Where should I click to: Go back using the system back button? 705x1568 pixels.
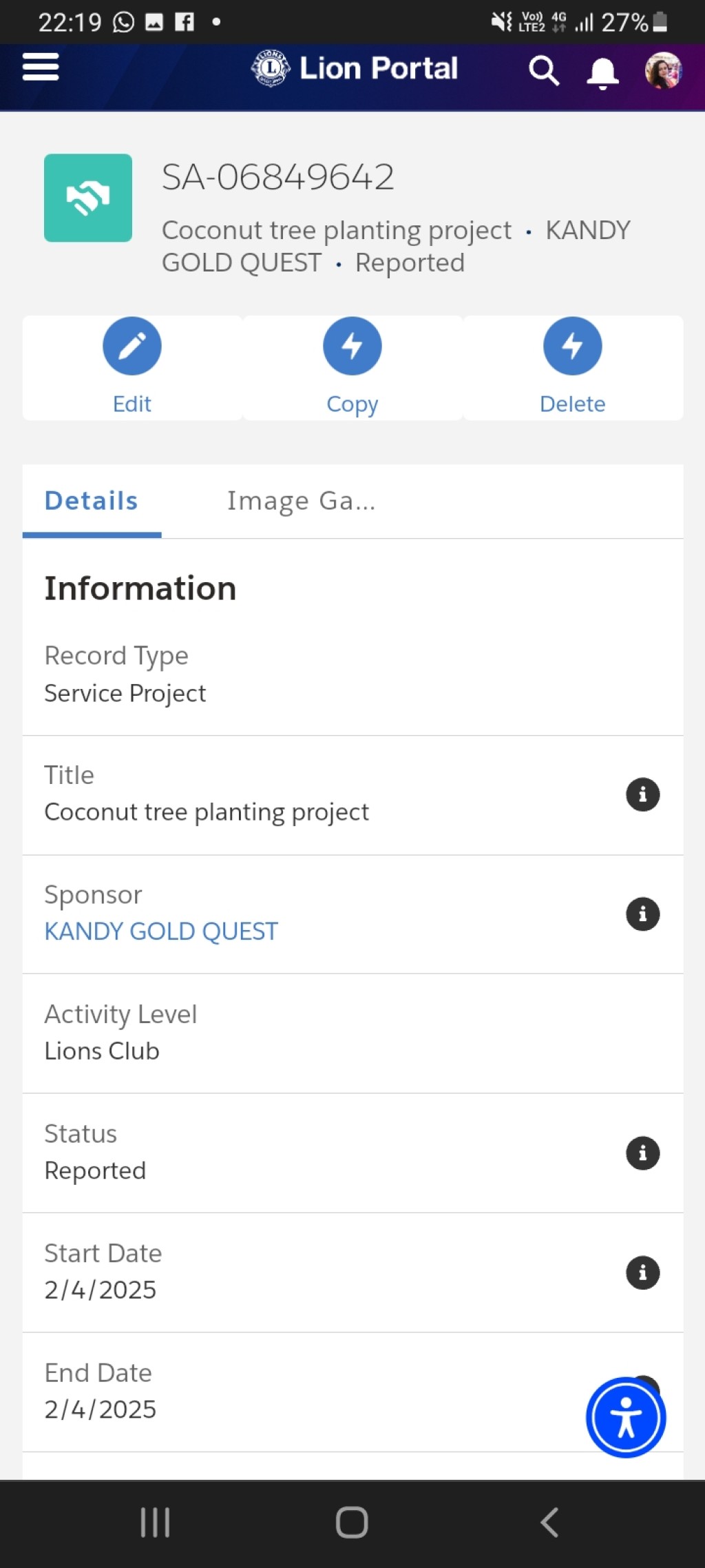click(549, 1523)
